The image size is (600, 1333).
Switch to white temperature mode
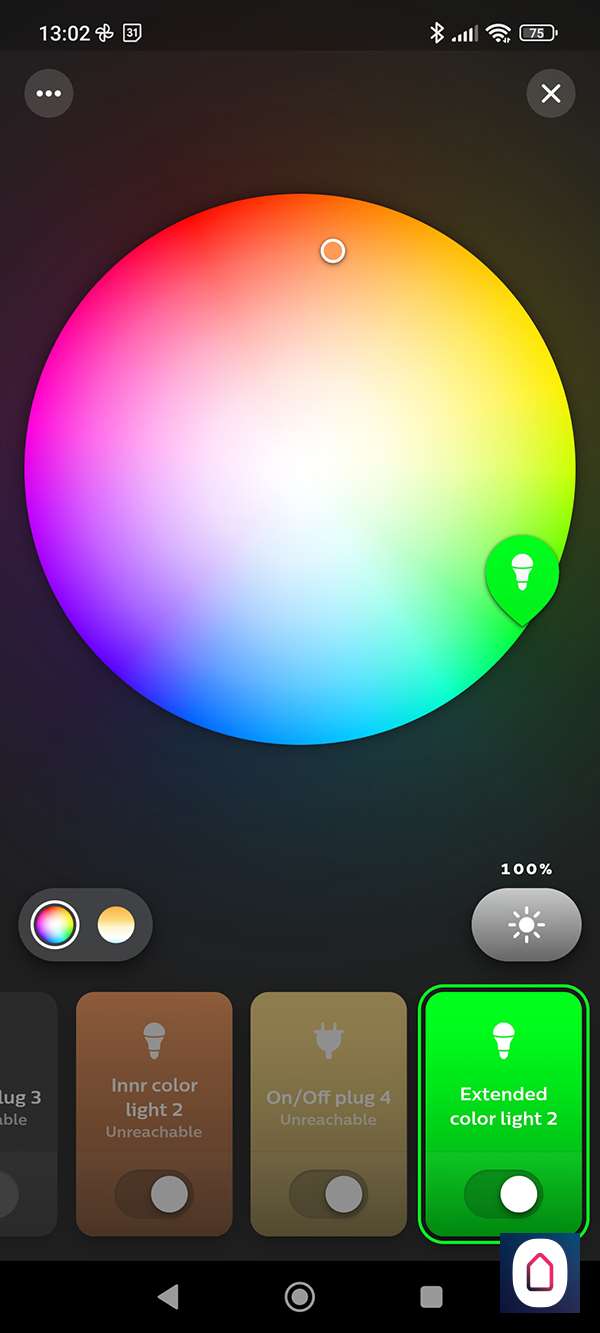click(116, 925)
